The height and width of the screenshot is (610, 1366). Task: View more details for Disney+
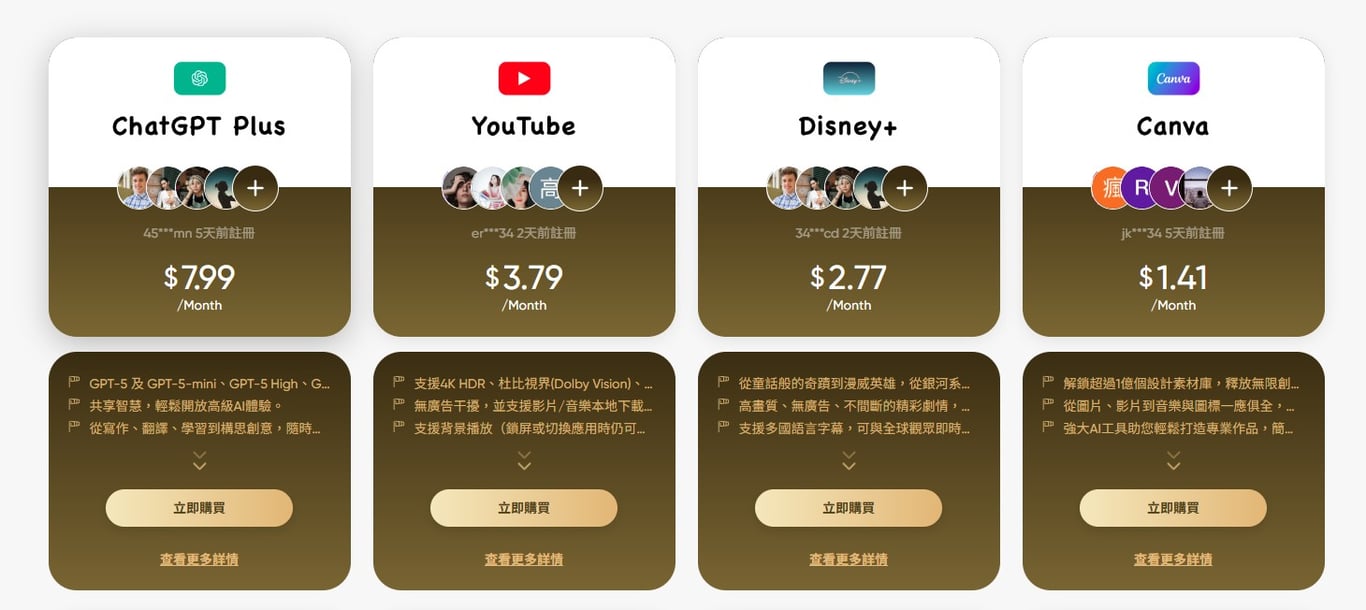coord(848,560)
